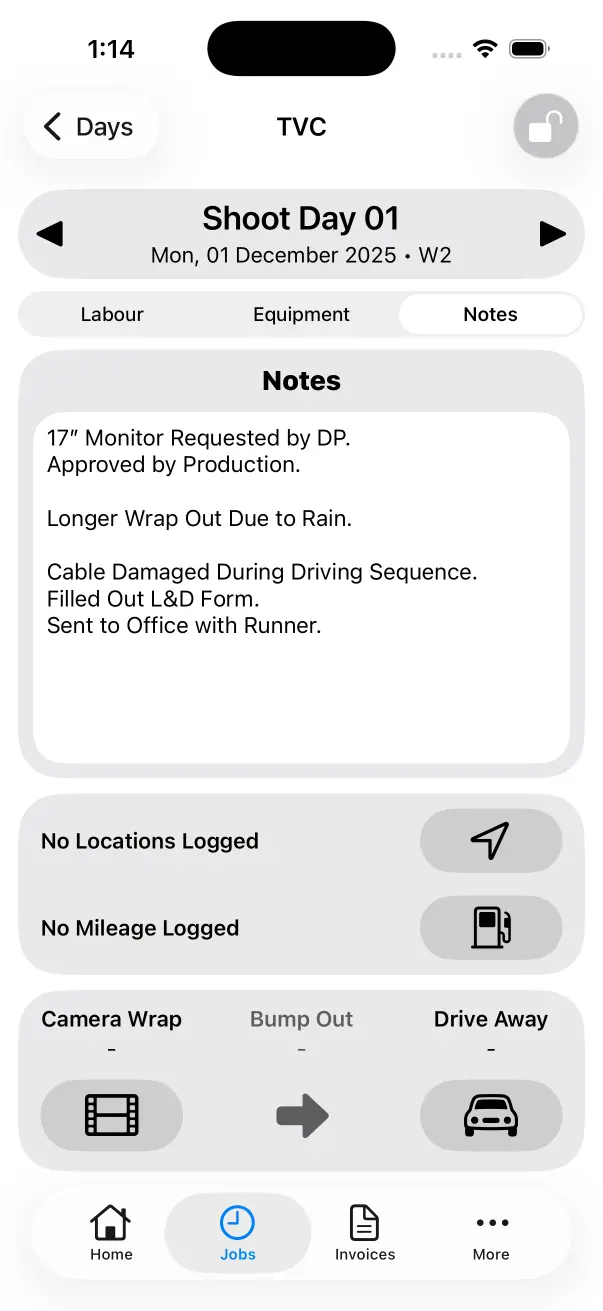Screen dimensions: 603x1311
Task: Open the Home tab
Action: pyautogui.click(x=111, y=1233)
